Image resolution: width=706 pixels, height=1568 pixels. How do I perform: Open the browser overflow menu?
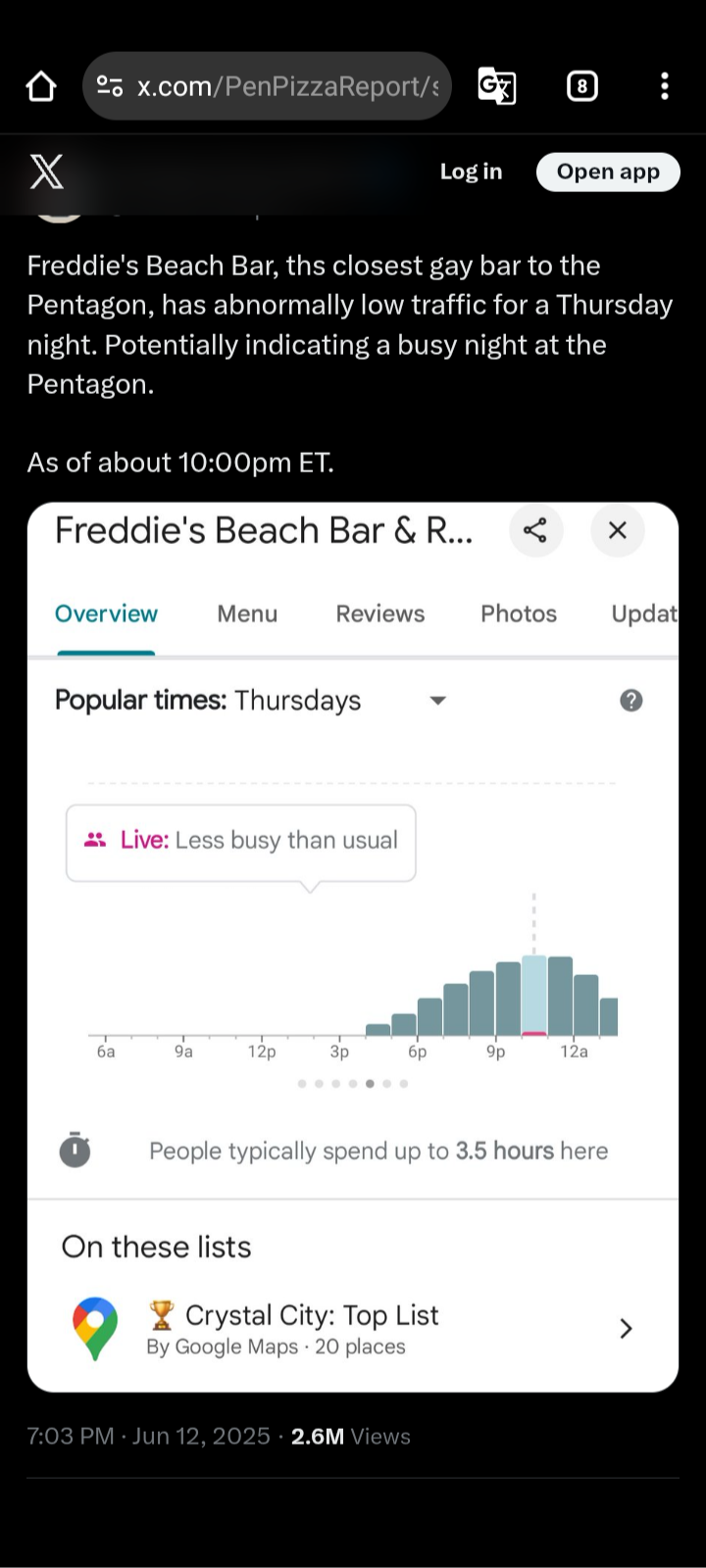coord(665,86)
